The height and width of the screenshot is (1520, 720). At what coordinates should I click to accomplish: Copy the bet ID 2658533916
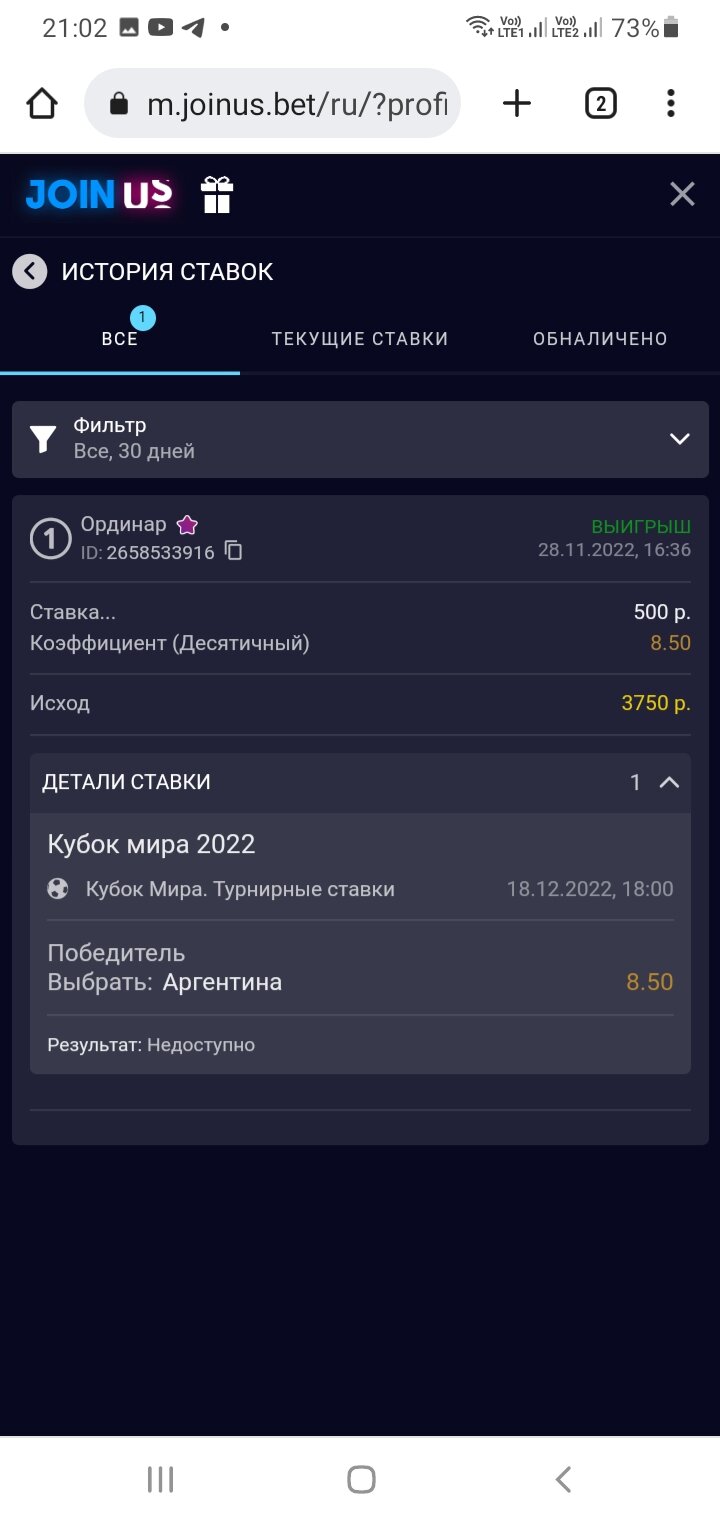coord(234,551)
